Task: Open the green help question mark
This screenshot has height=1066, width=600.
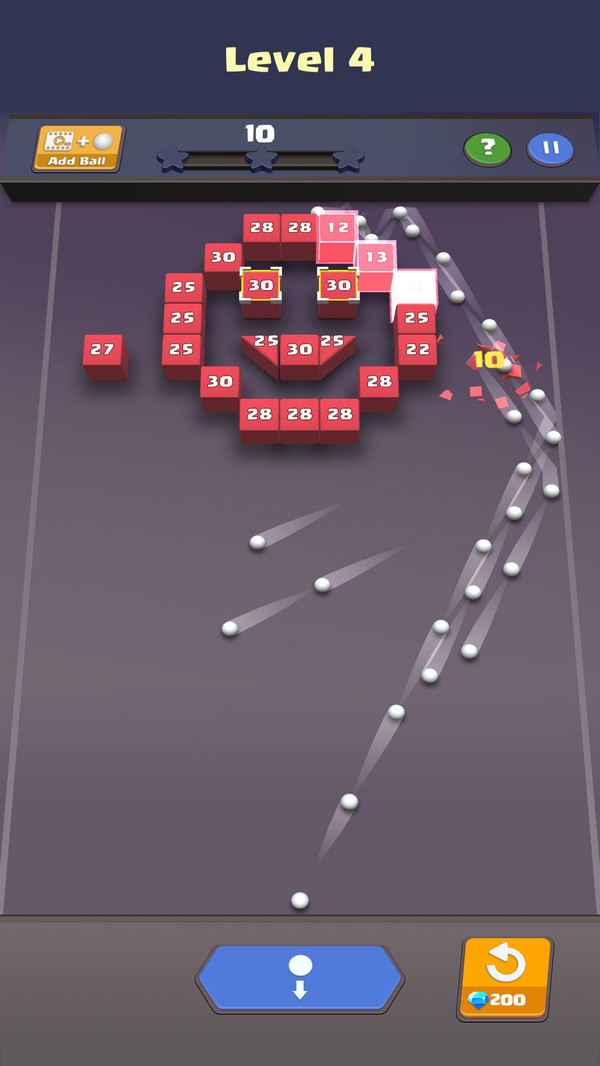Action: click(x=487, y=149)
